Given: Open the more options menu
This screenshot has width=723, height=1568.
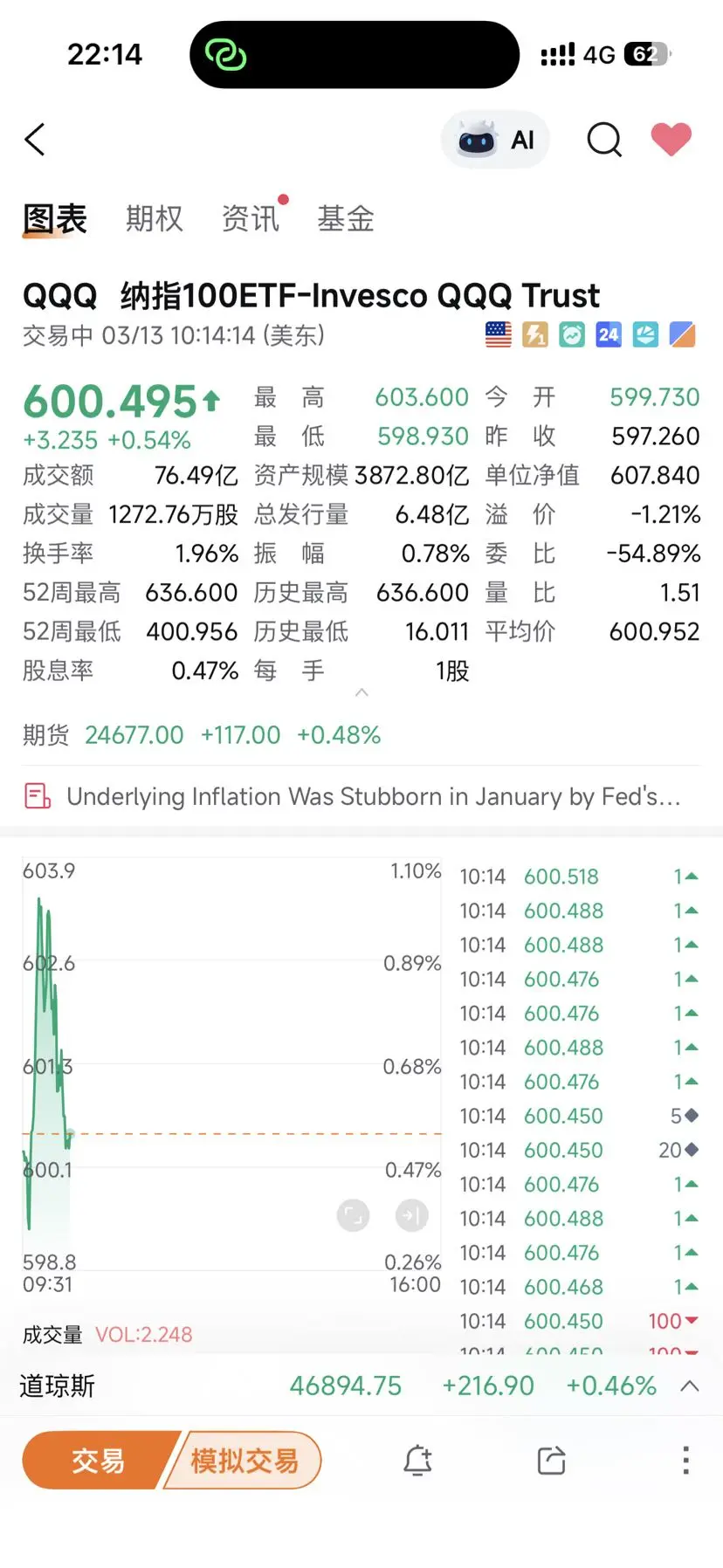Looking at the screenshot, I should pyautogui.click(x=686, y=1460).
